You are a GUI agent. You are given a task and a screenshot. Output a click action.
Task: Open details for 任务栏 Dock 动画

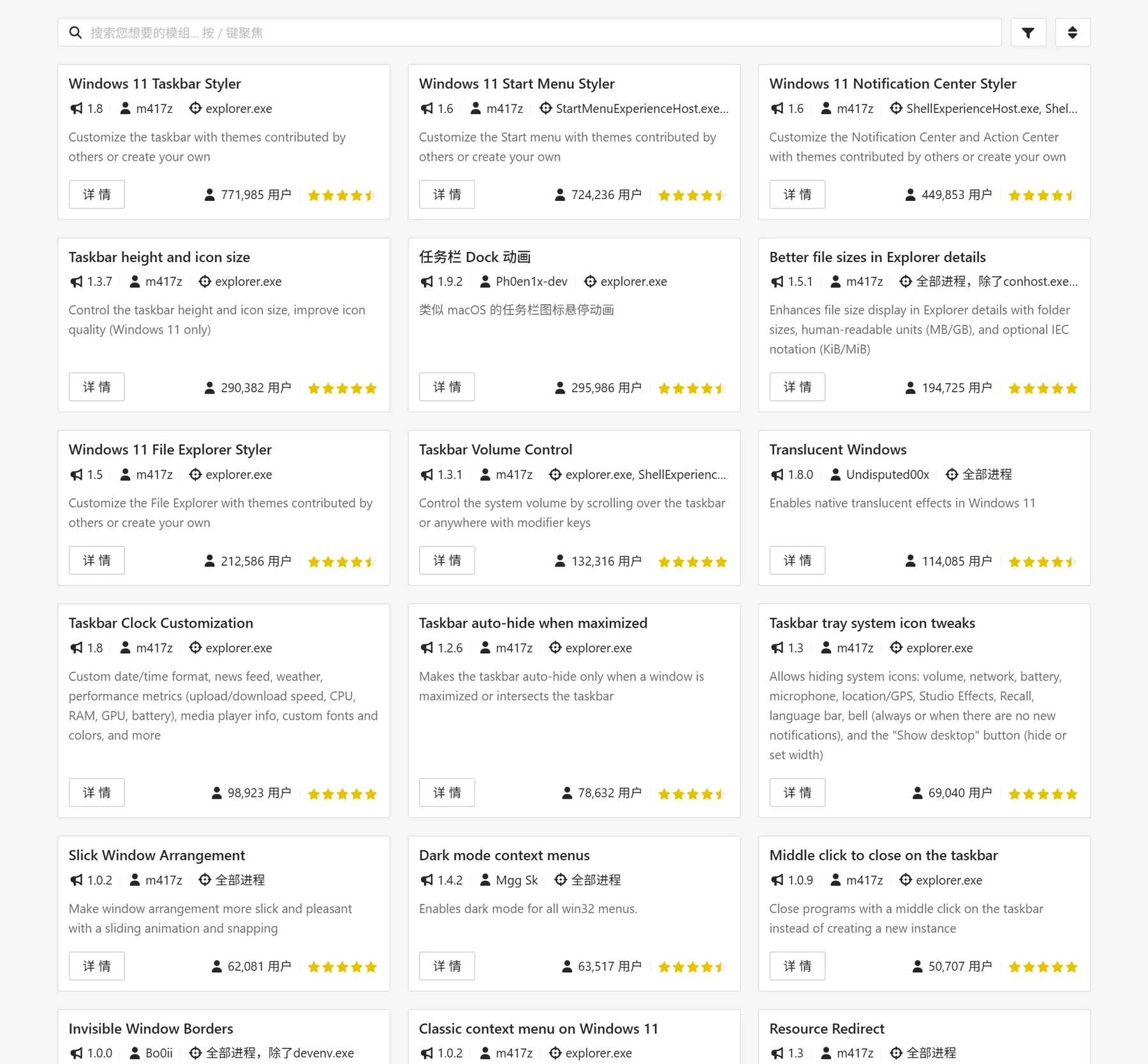click(x=446, y=387)
